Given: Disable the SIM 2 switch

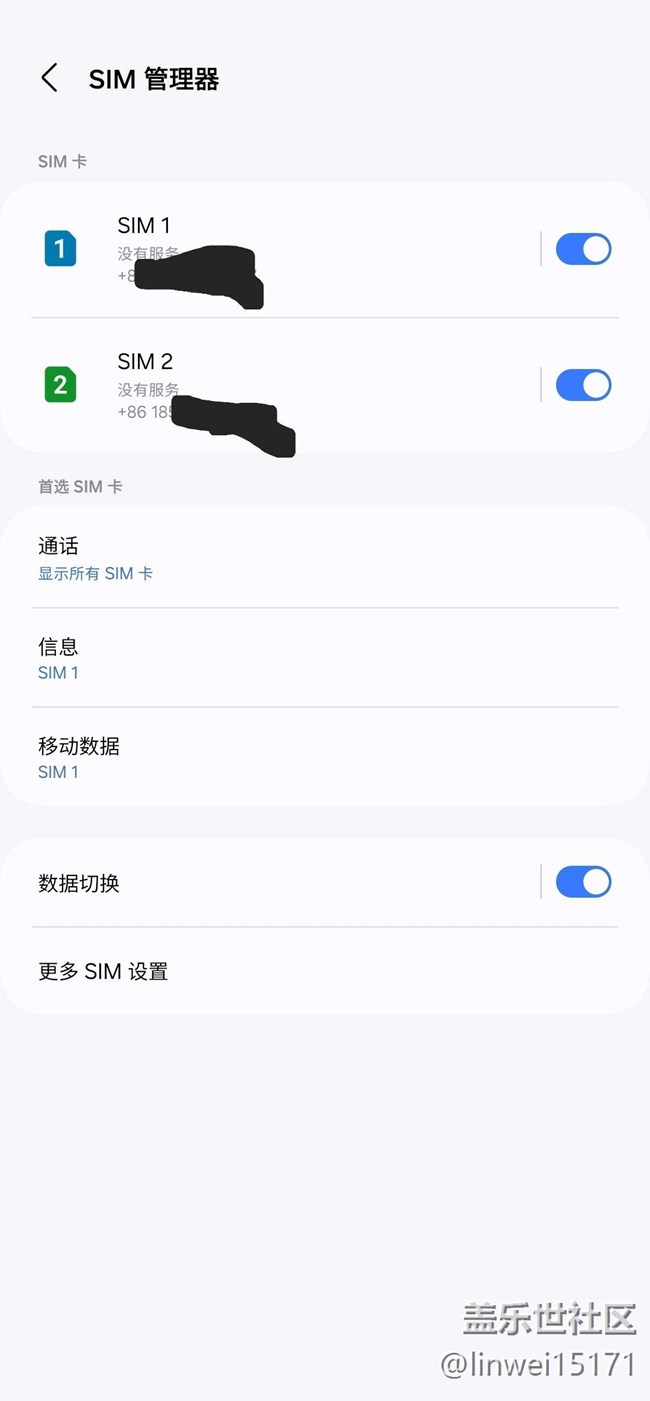Looking at the screenshot, I should [x=583, y=385].
